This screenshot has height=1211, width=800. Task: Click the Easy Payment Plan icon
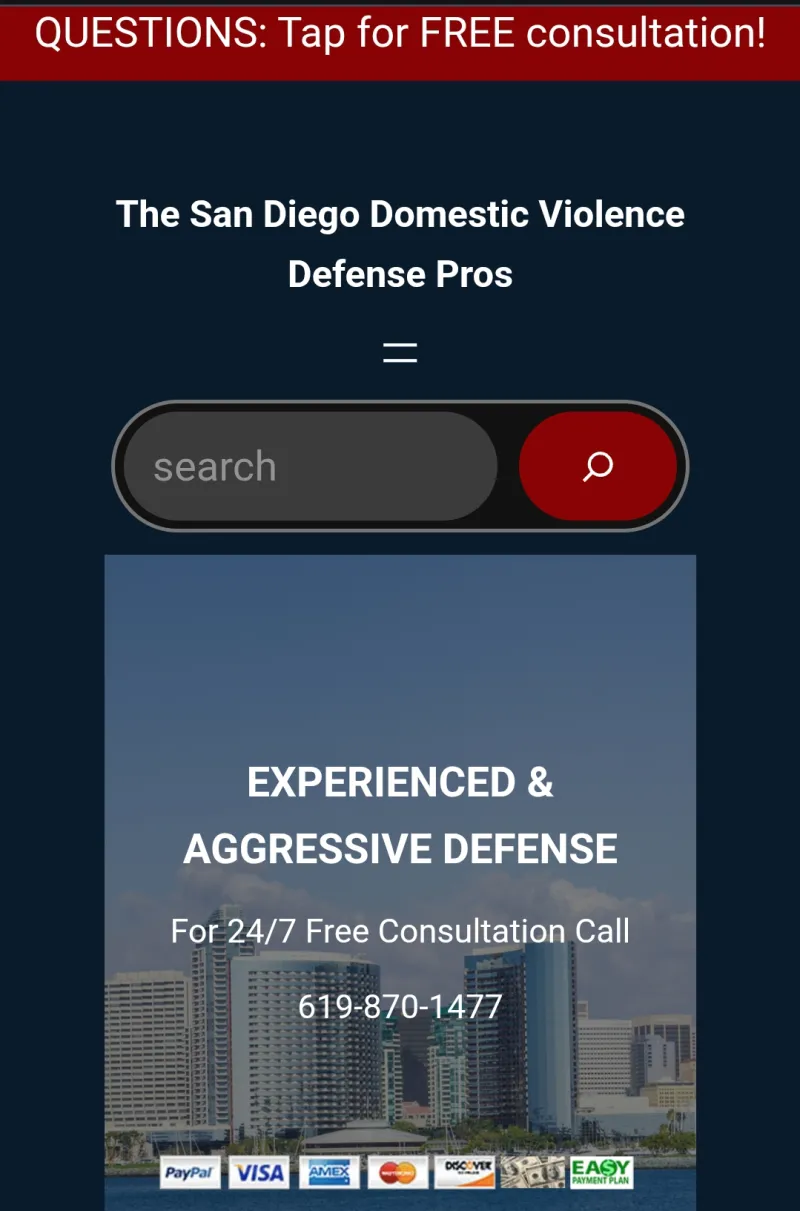coord(601,1171)
